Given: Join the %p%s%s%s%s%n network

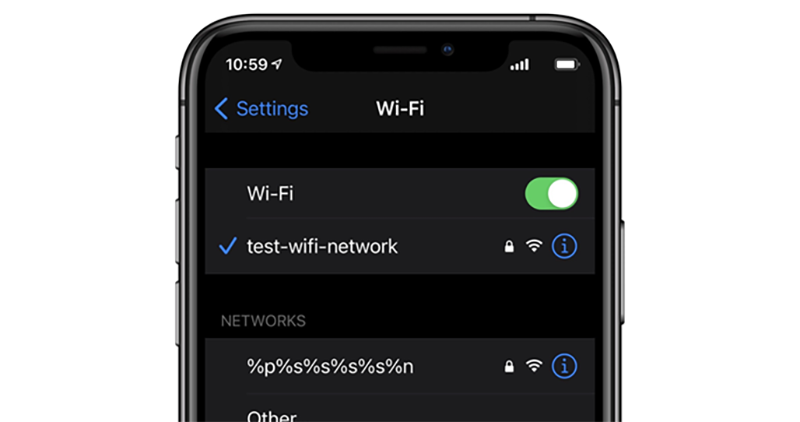Looking at the screenshot, I should 330,366.
